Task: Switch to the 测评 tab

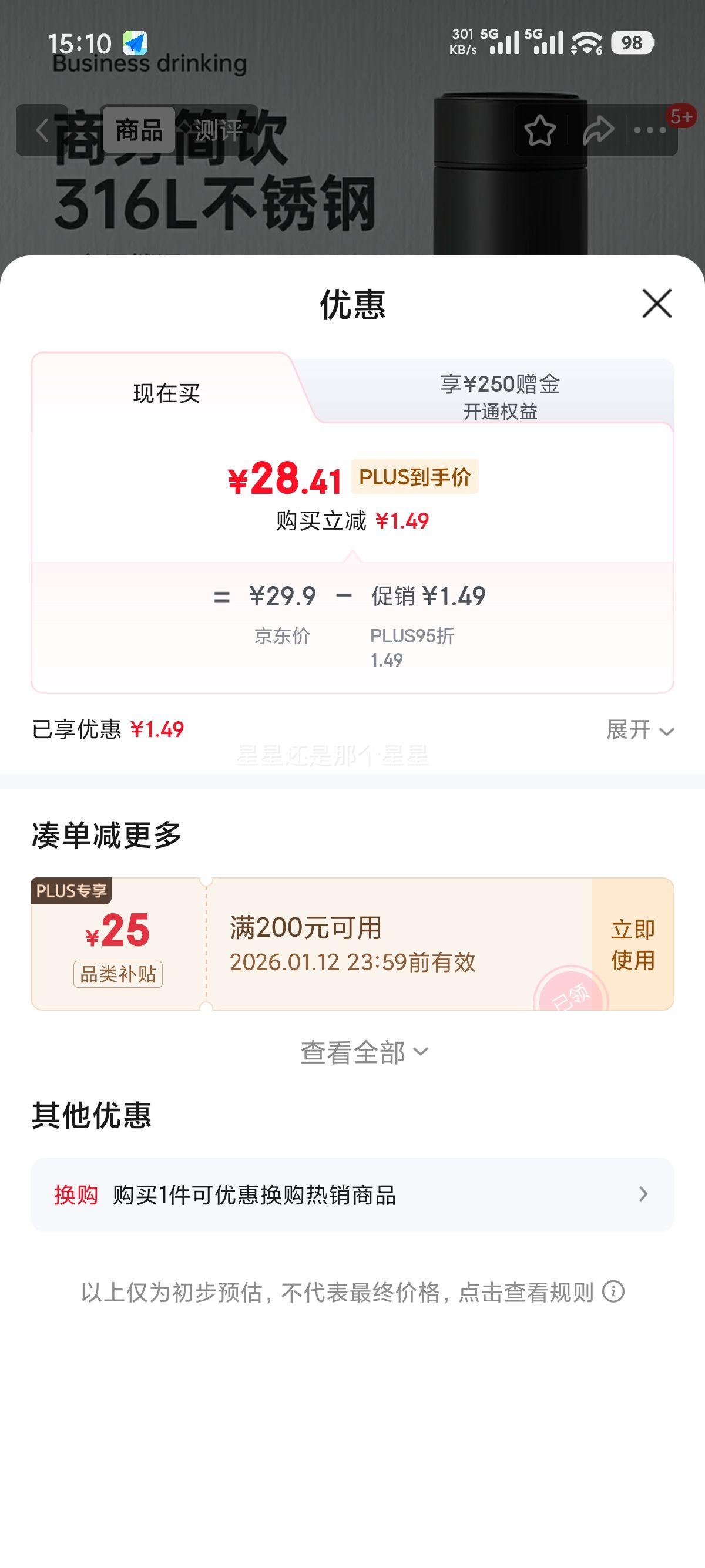Action: (x=220, y=130)
